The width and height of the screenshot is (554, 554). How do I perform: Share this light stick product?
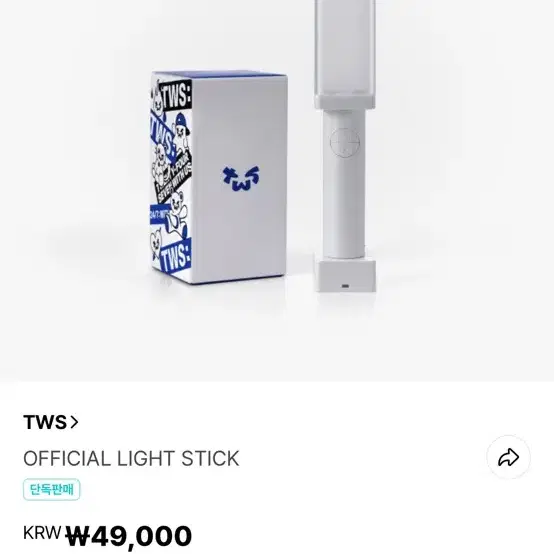coord(508,457)
